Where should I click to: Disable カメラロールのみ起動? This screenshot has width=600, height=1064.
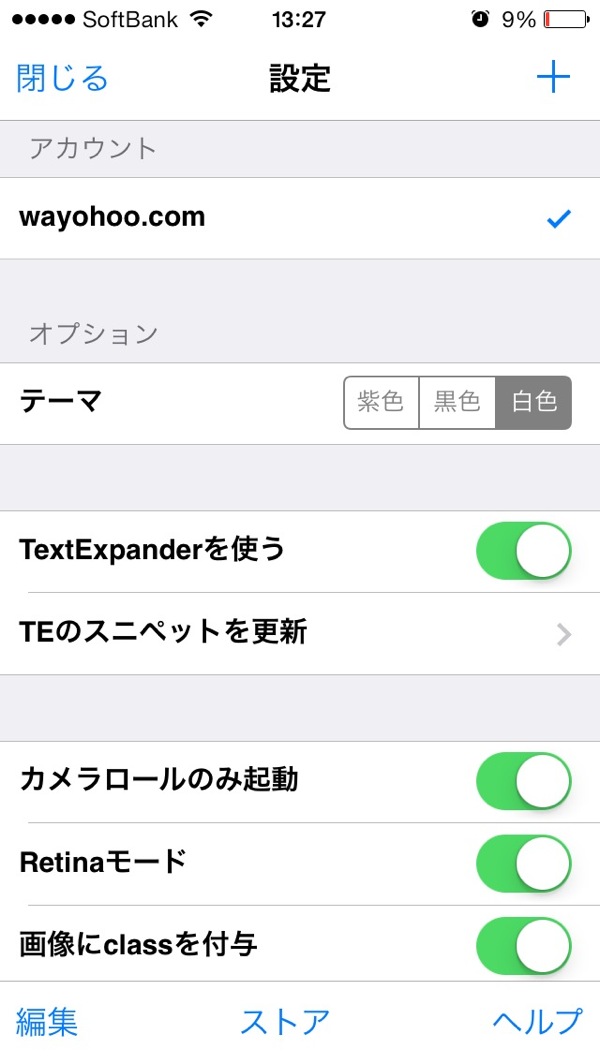pyautogui.click(x=523, y=781)
